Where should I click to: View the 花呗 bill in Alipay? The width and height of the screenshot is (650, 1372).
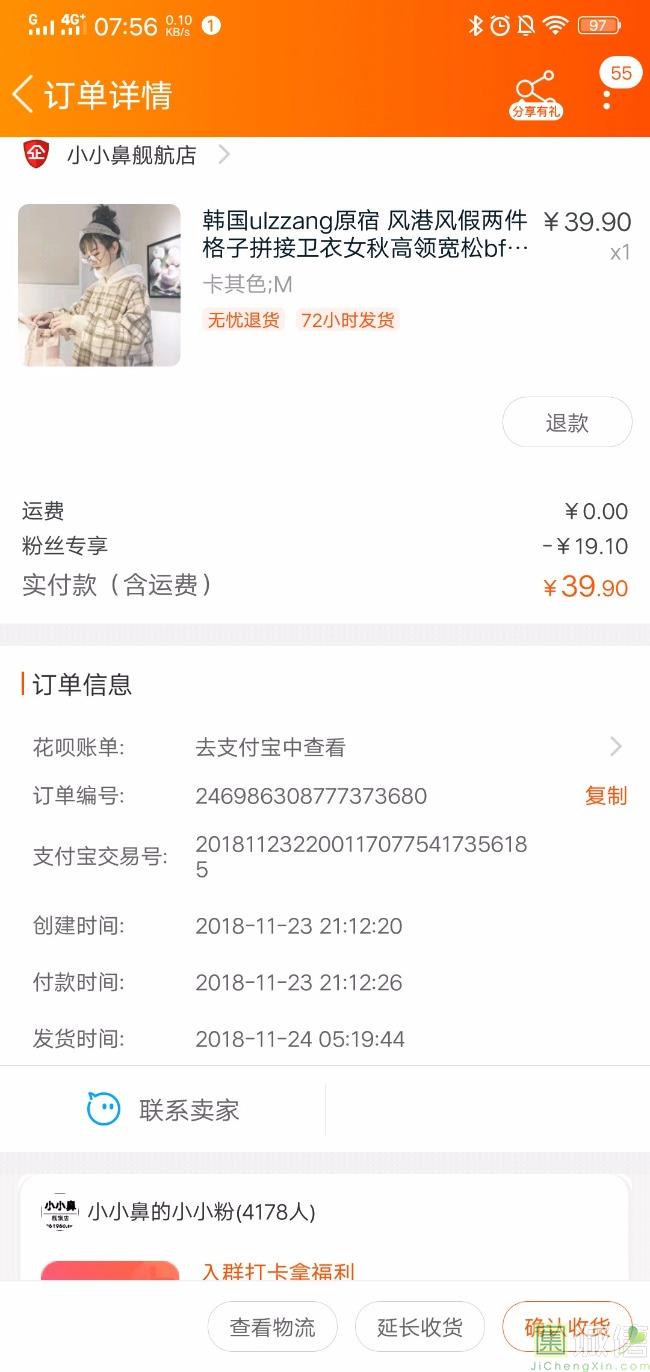[x=327, y=747]
